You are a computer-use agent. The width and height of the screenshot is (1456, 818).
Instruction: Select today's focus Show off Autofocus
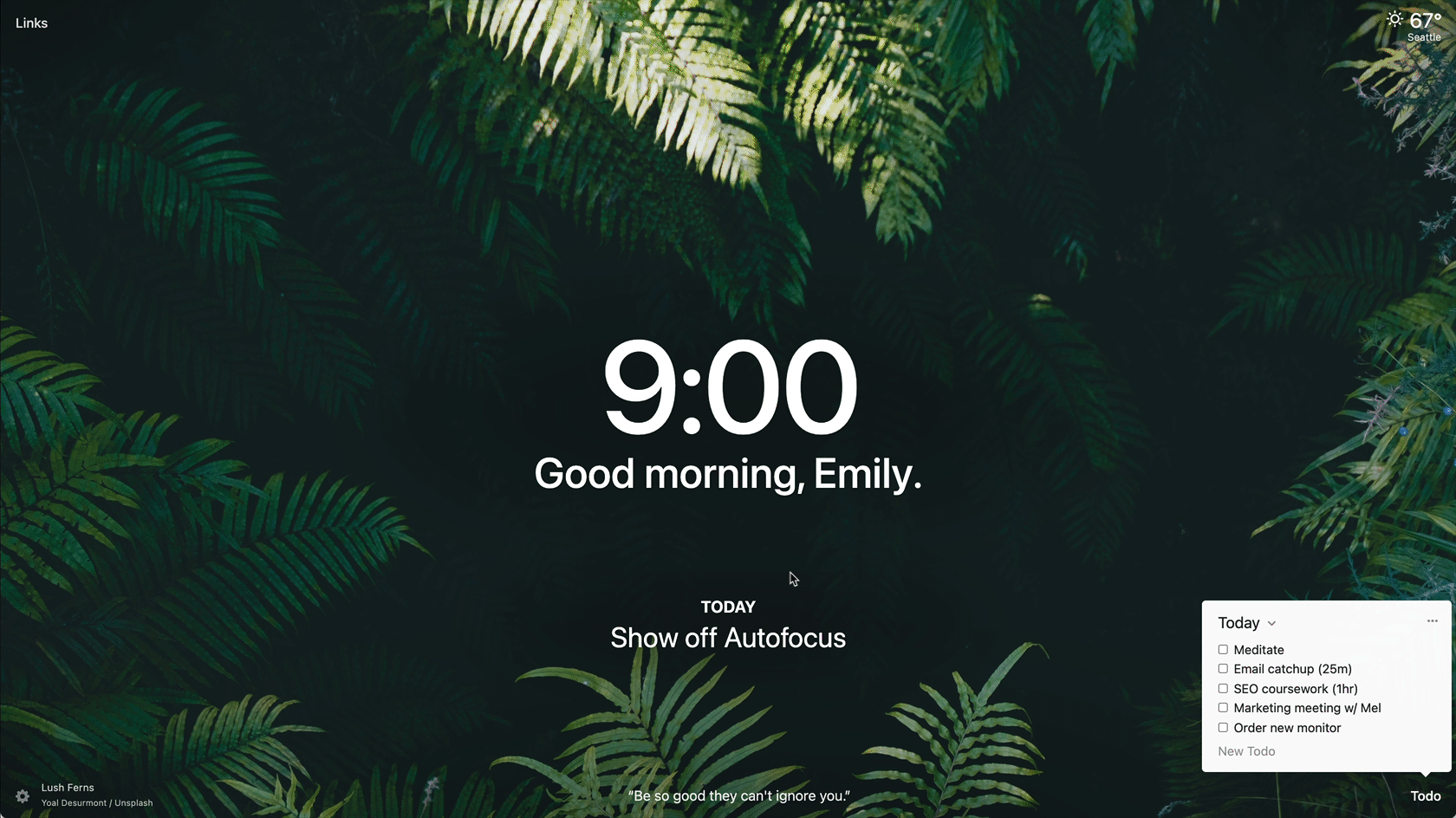coord(728,638)
